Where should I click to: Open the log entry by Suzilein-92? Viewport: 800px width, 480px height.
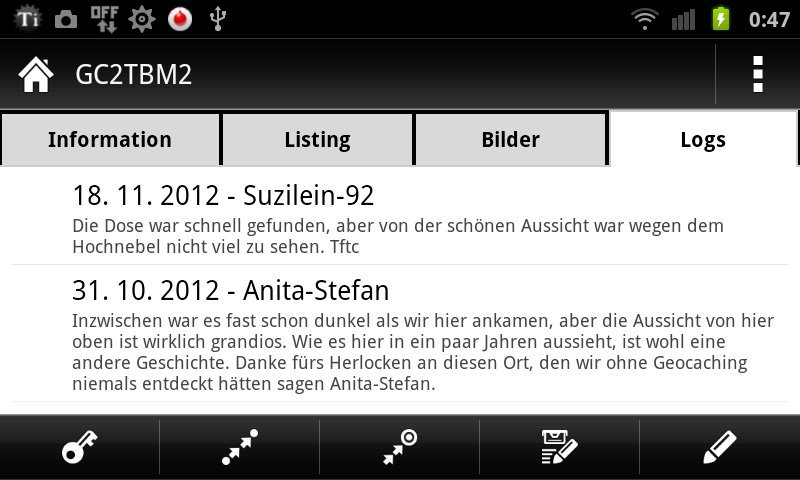(400, 218)
